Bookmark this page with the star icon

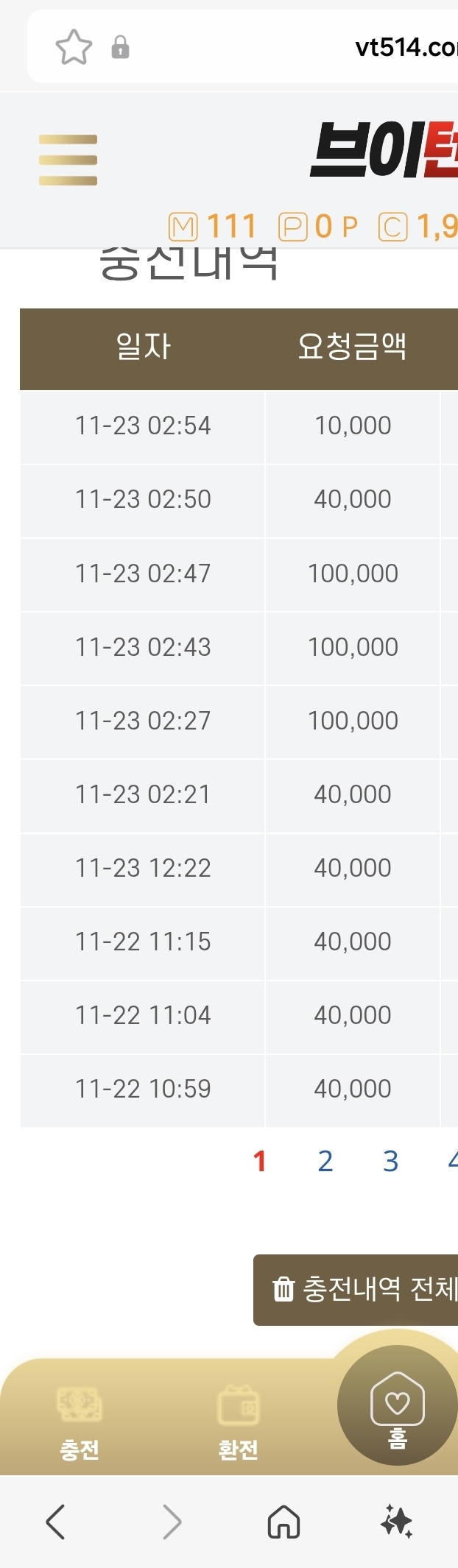click(x=74, y=48)
